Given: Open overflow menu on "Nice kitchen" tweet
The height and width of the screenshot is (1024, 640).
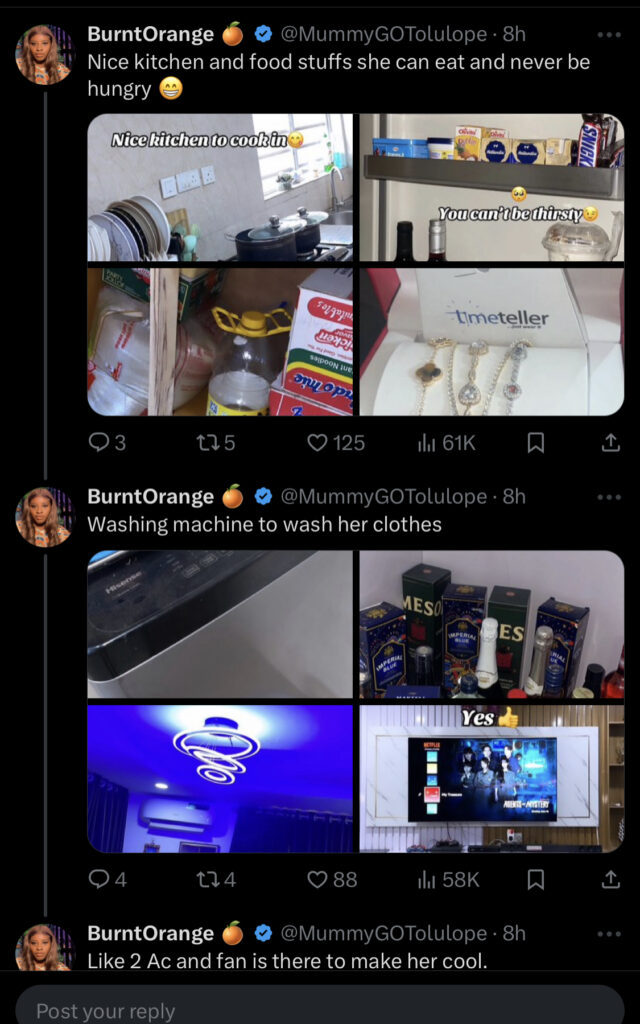Looking at the screenshot, I should (x=608, y=34).
